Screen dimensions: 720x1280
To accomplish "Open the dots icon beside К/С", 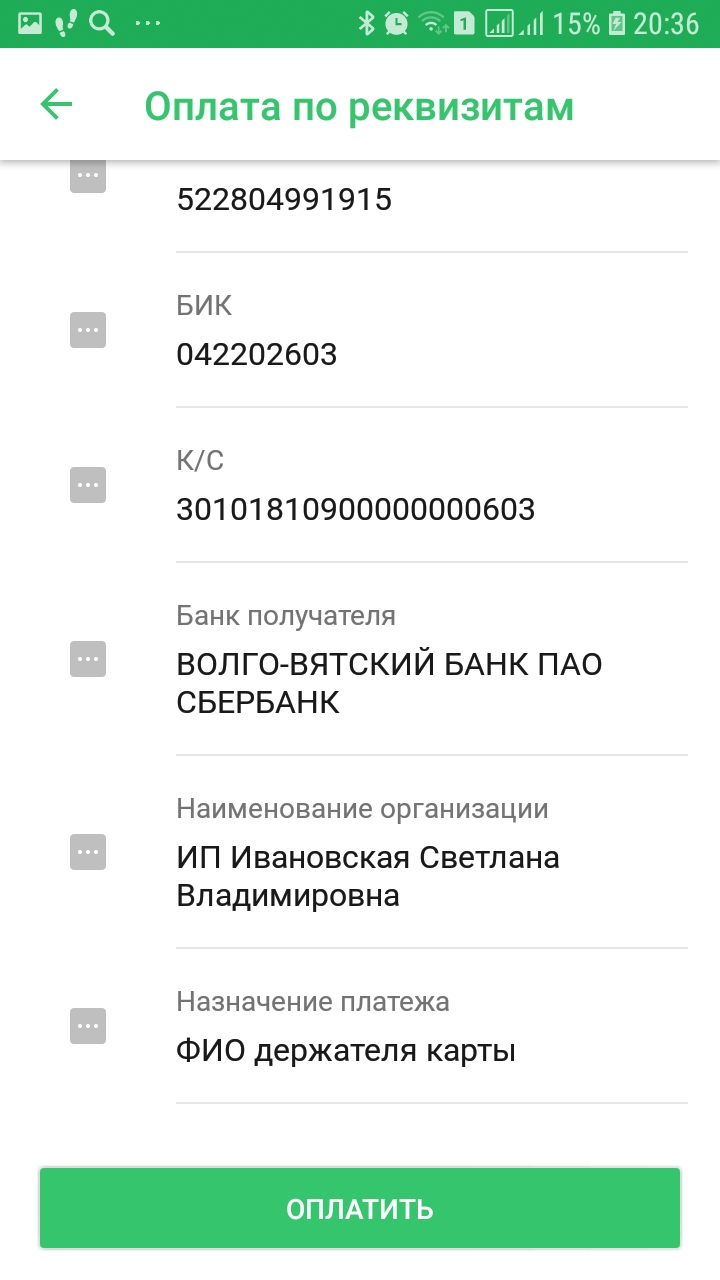I will click(x=88, y=485).
